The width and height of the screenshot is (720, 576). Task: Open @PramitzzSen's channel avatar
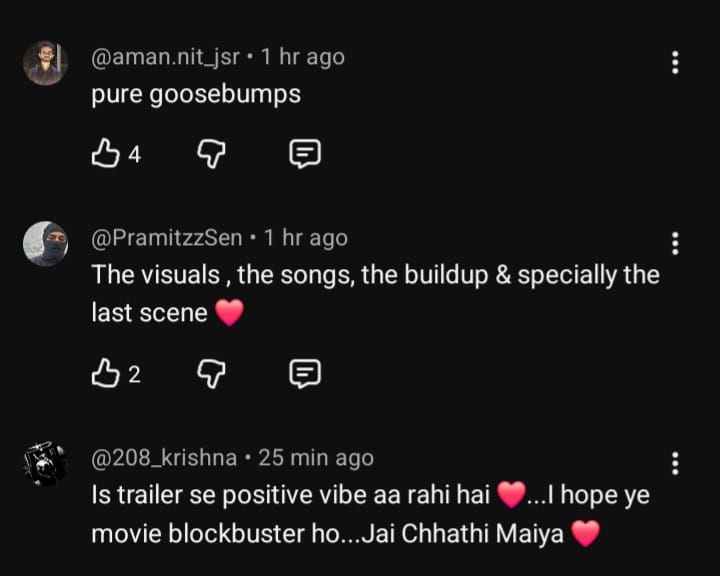tap(45, 244)
